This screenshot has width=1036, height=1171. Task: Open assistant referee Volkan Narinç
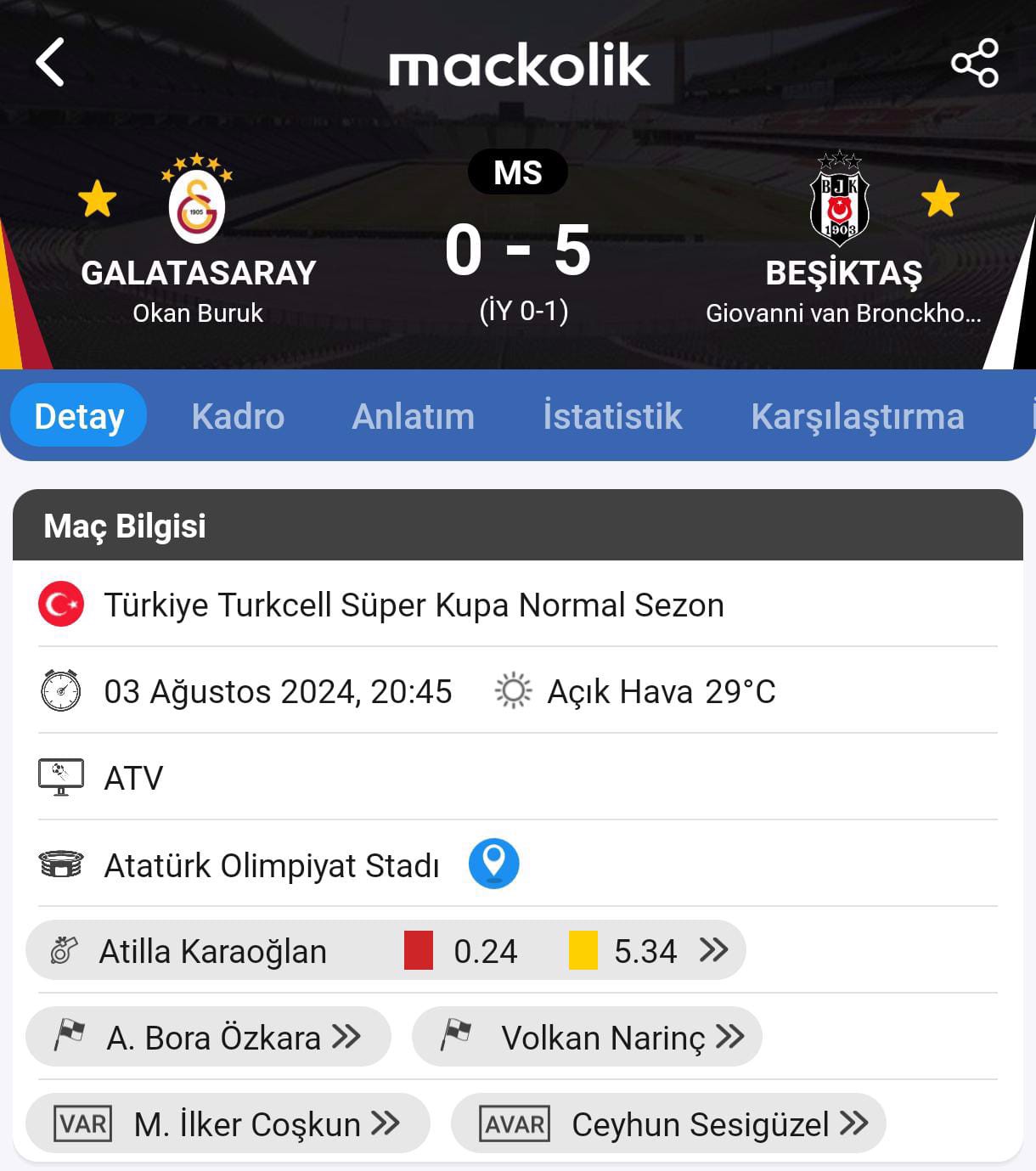587,1037
